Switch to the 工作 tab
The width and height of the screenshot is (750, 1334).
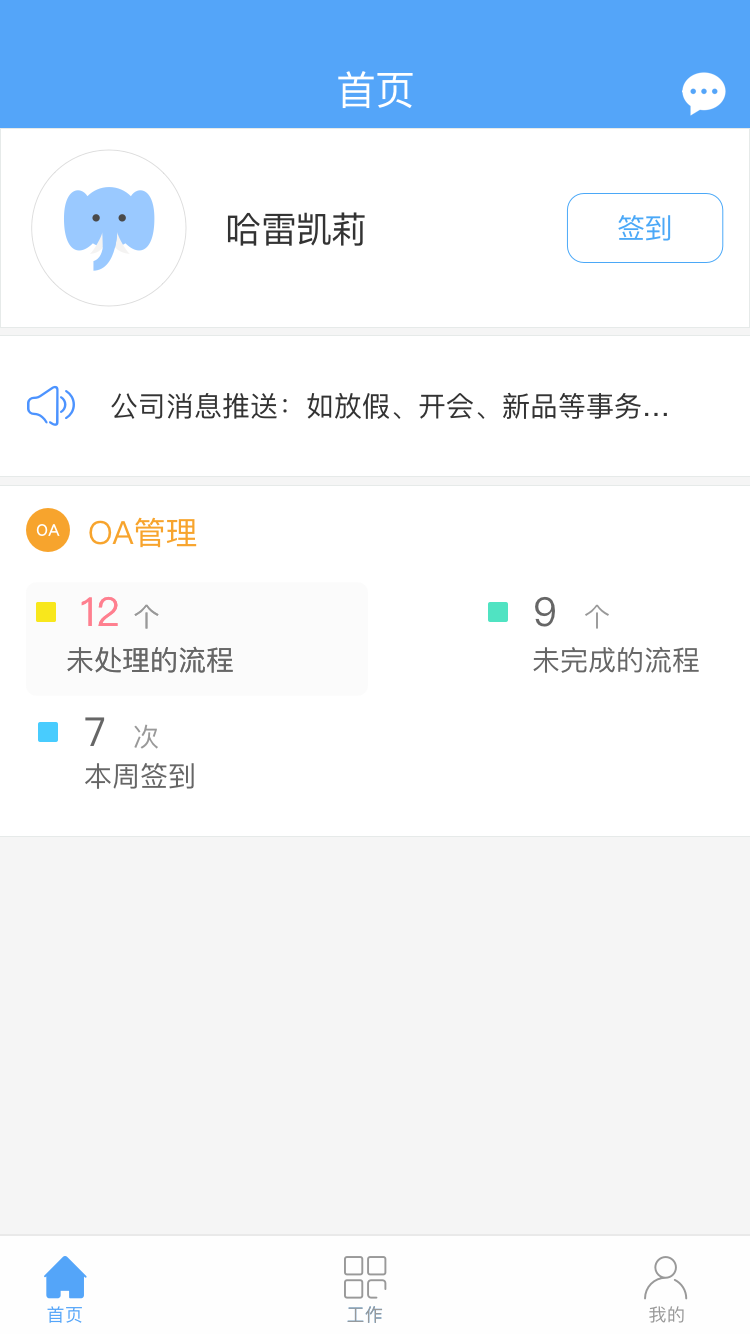365,1289
